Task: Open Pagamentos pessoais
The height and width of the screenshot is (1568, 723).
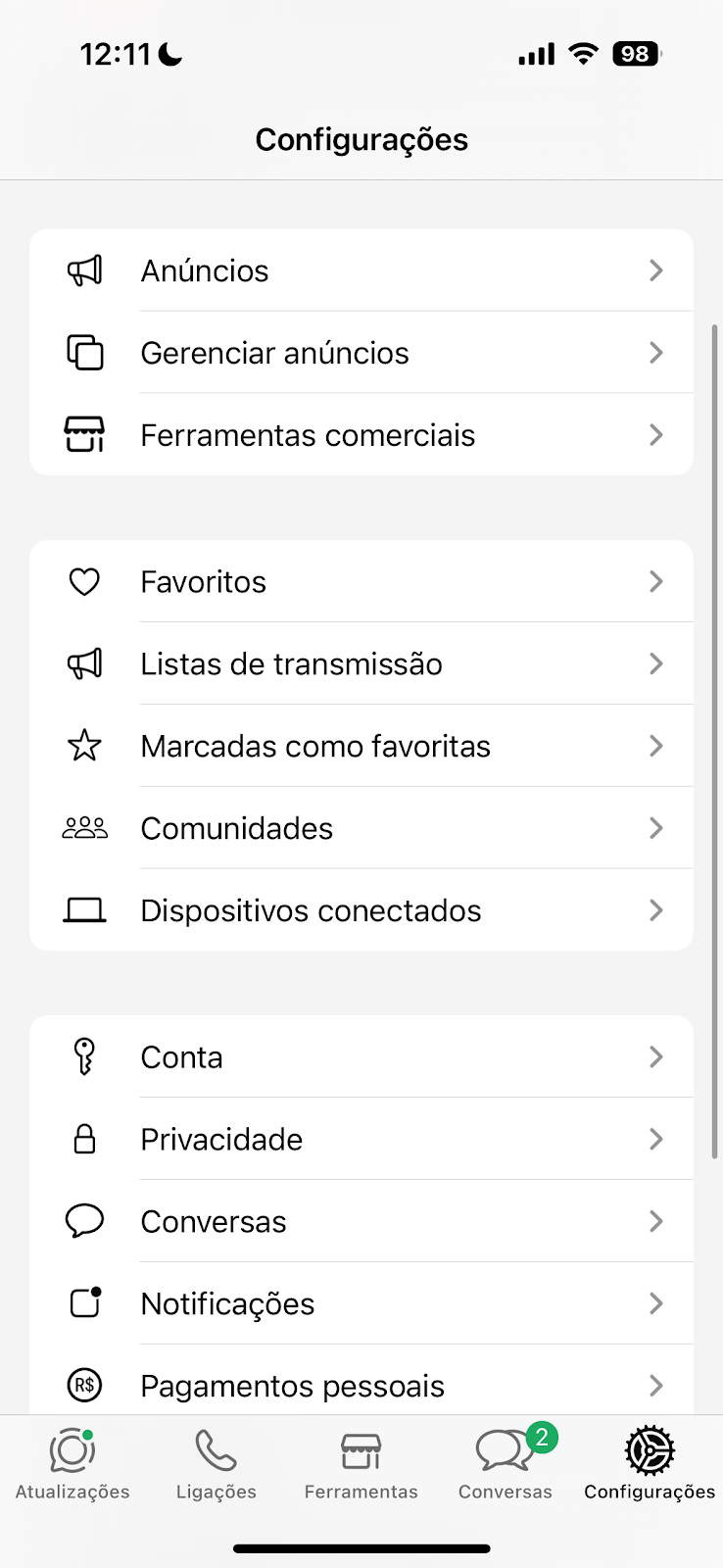Action: pos(361,1380)
